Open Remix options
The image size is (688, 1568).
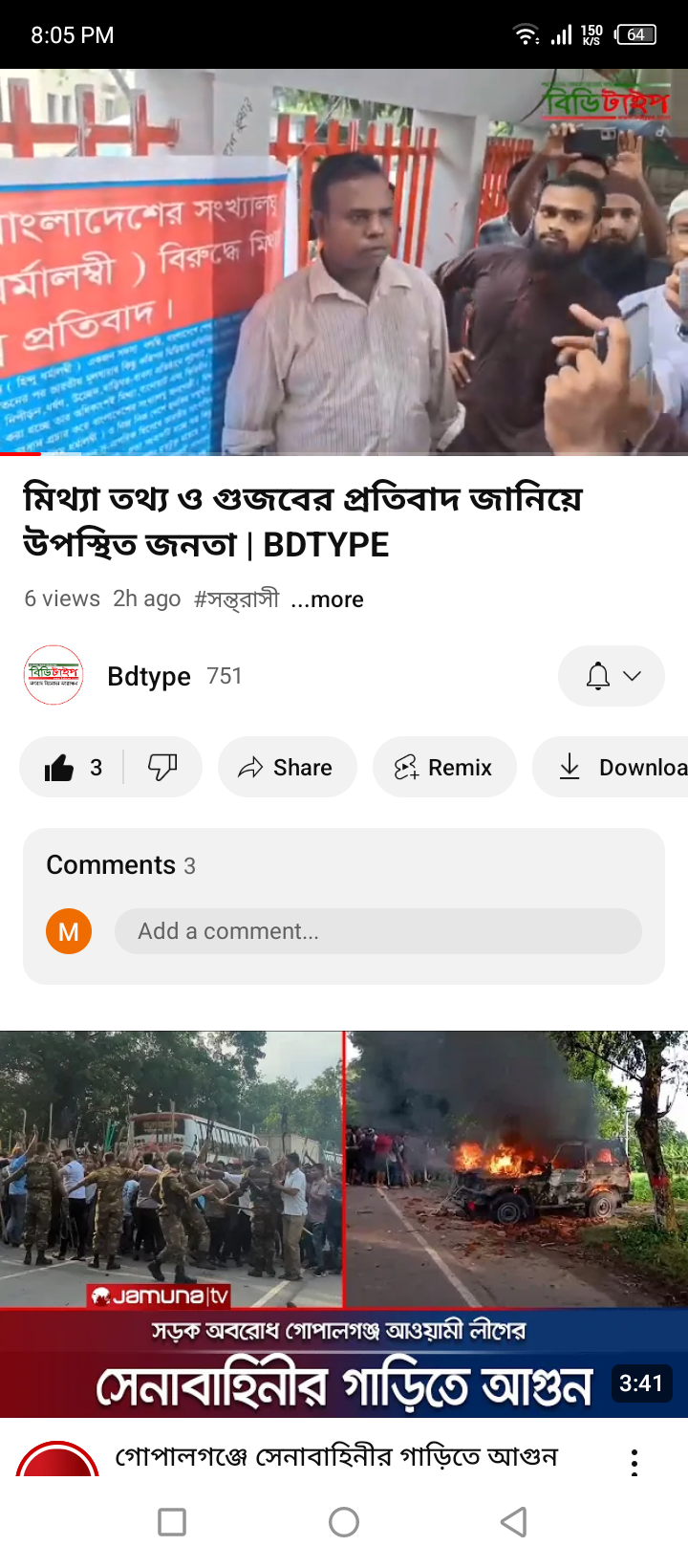[x=444, y=767]
